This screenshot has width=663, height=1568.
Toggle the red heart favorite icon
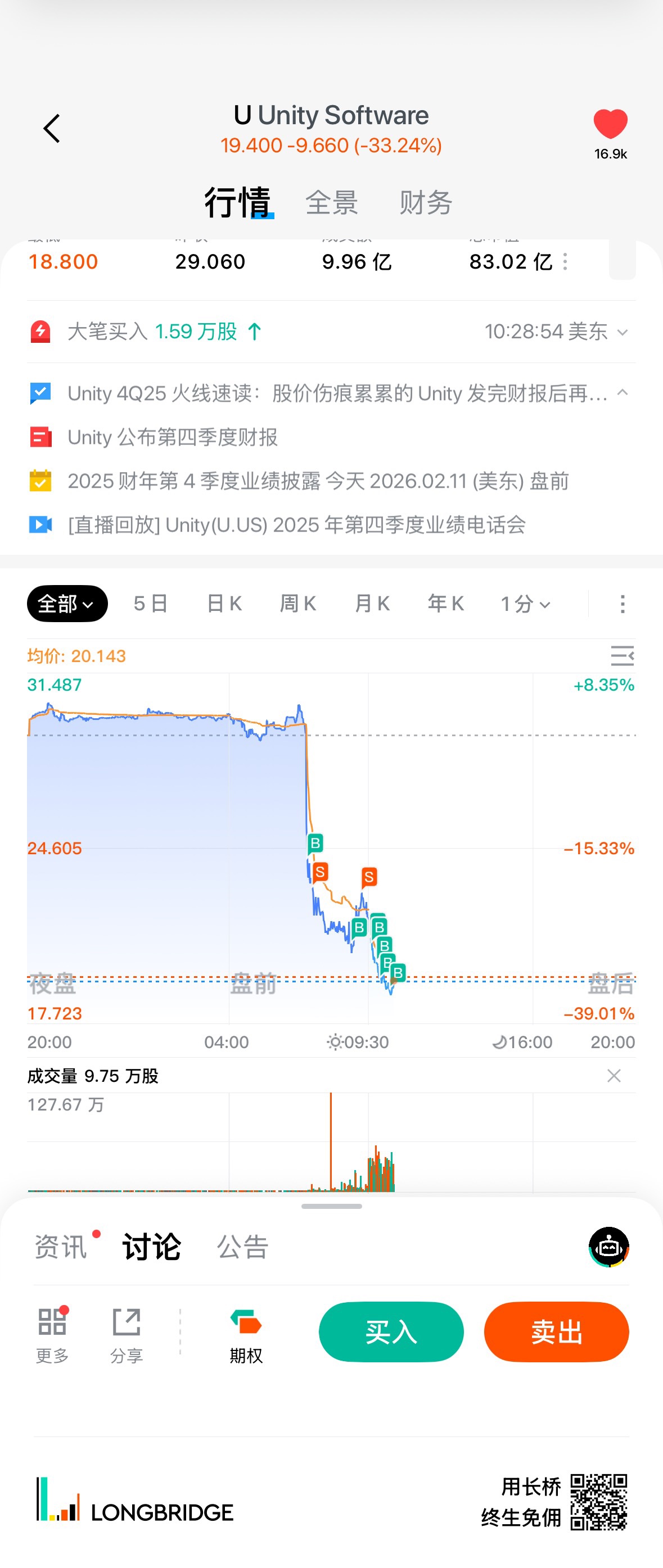click(x=610, y=124)
